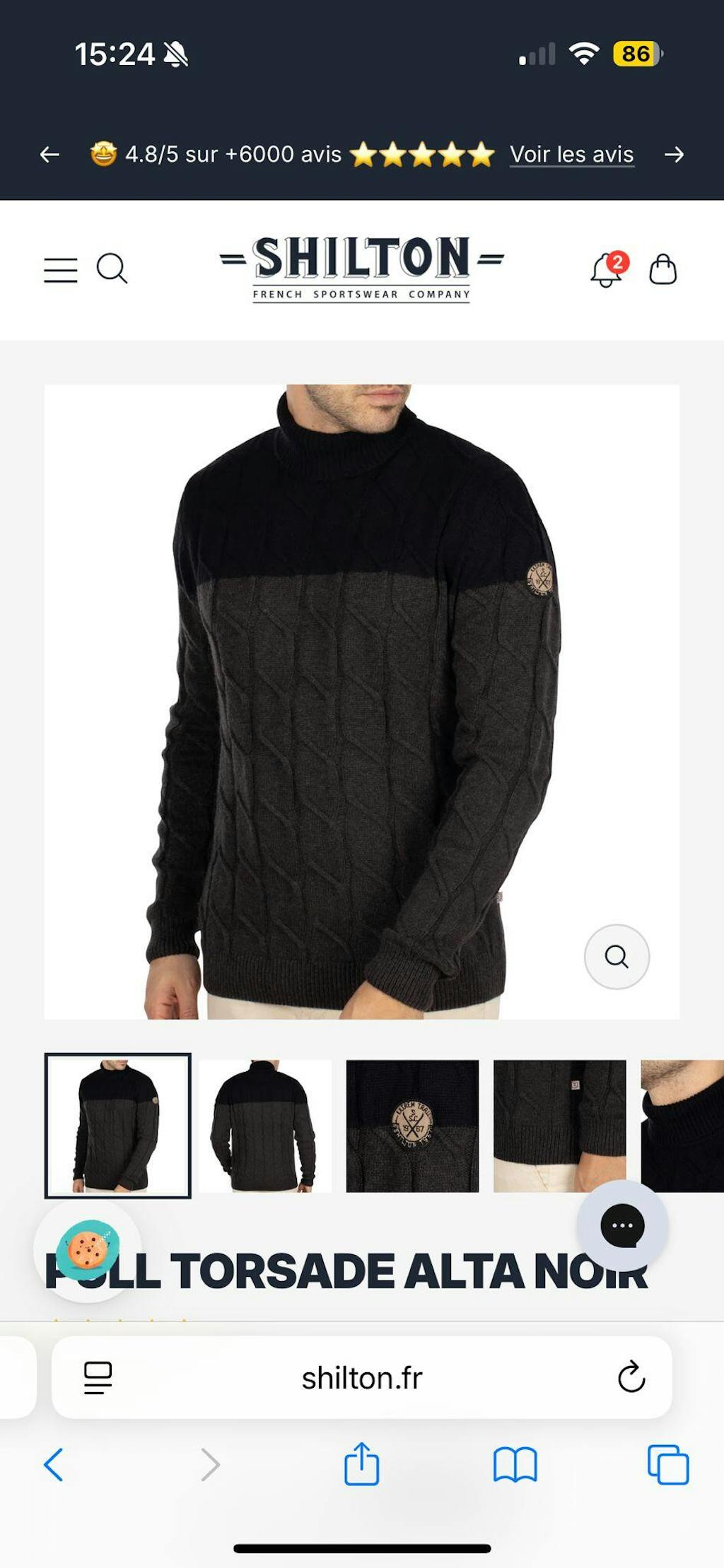Image resolution: width=724 pixels, height=1568 pixels.
Task: Share this page from the toolbar
Action: click(362, 1464)
